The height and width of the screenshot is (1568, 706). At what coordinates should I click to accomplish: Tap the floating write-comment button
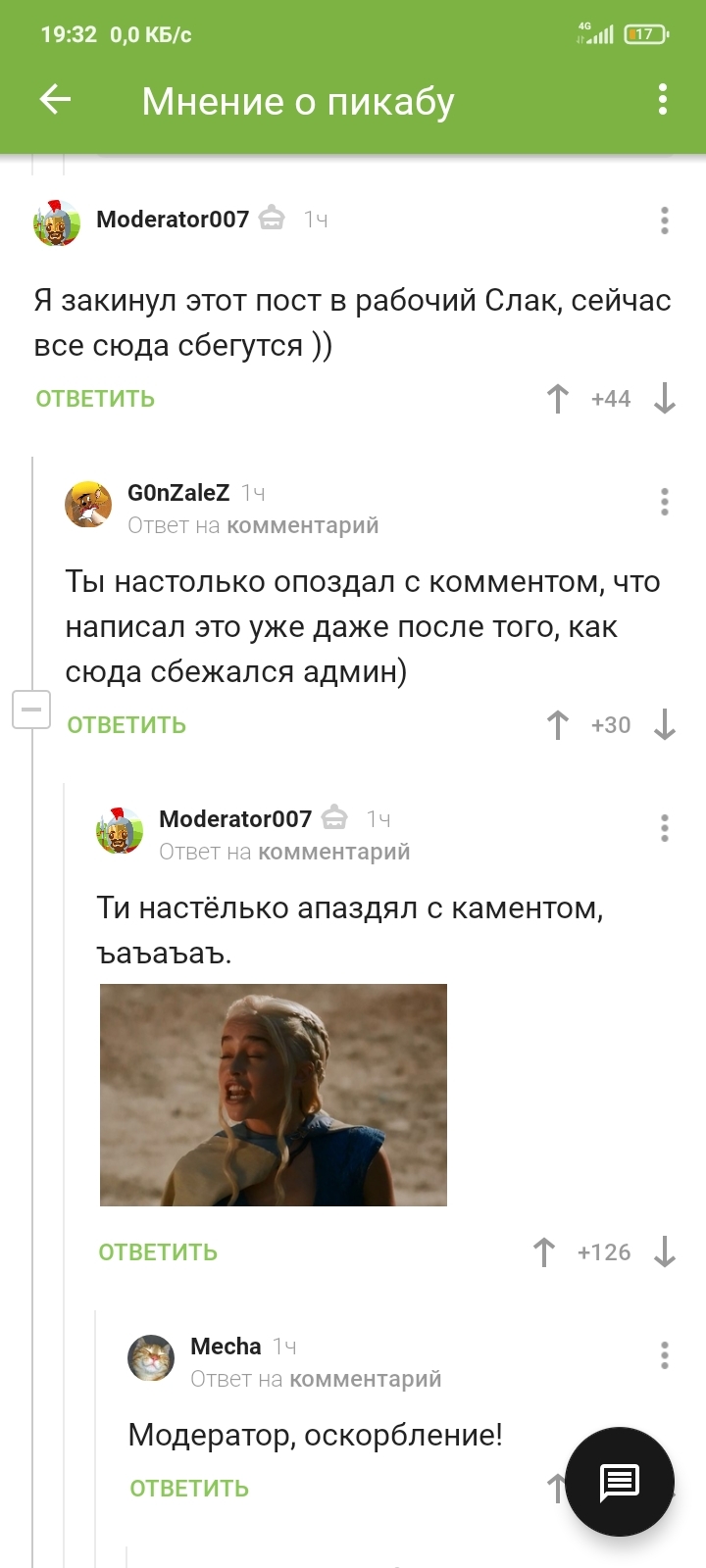[620, 1482]
